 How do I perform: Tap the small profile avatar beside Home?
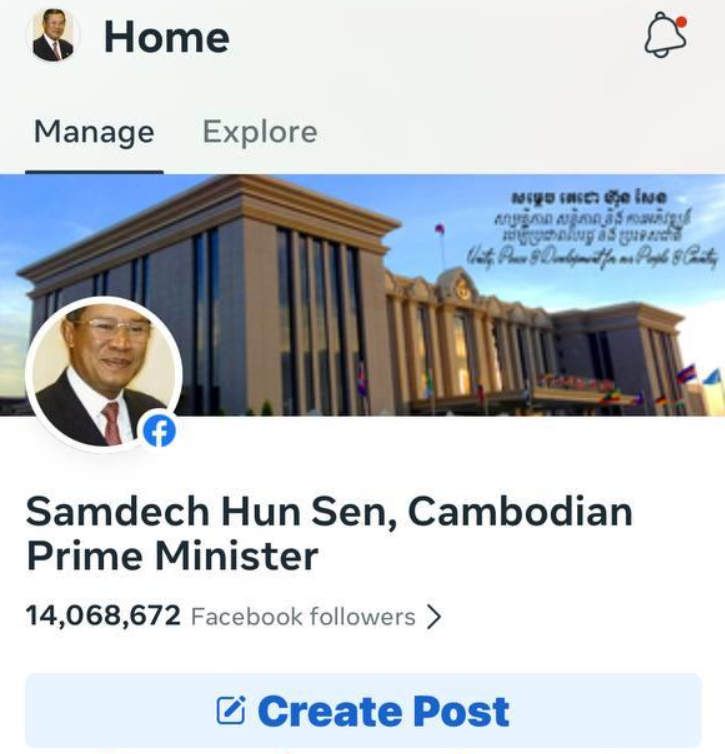54,37
